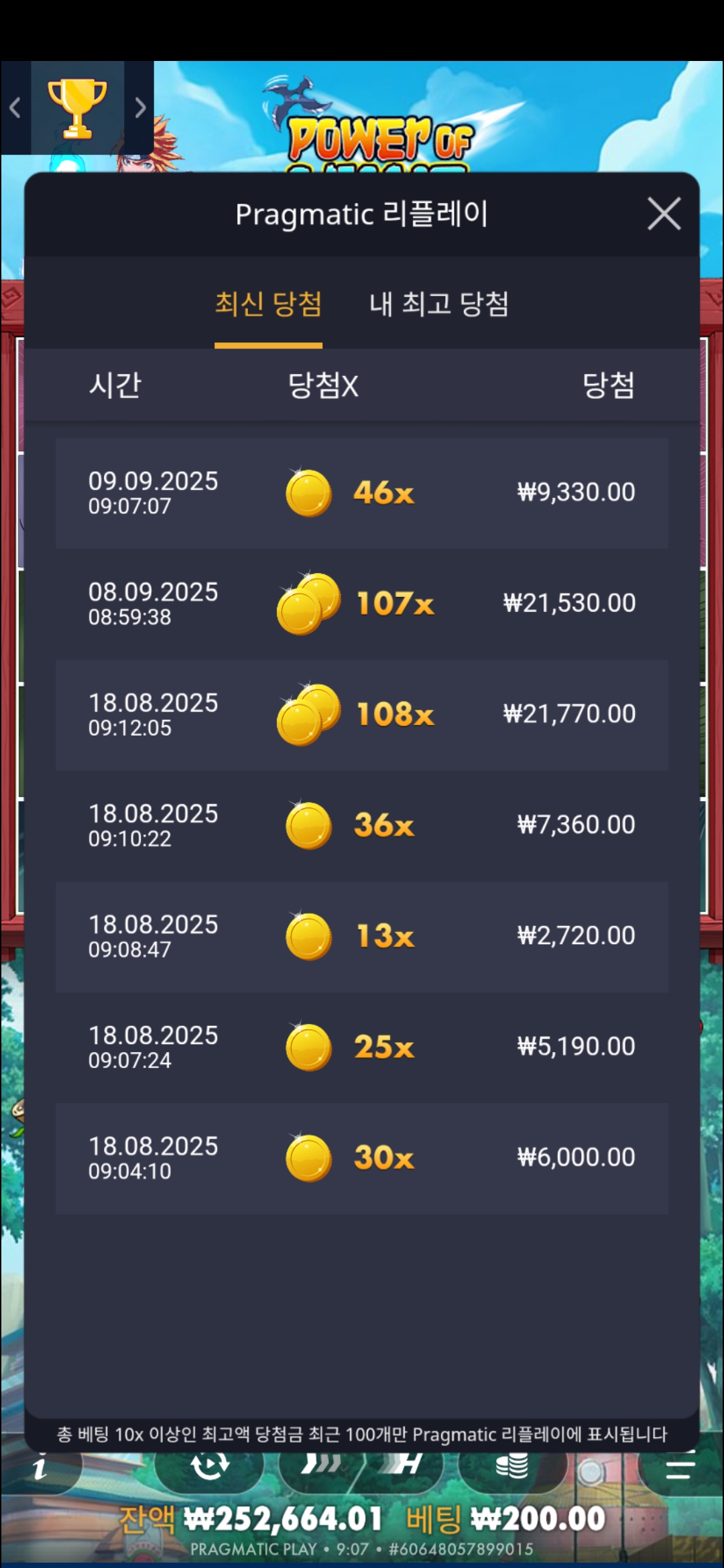Tap the right arrow beside the trophy
Image resolution: width=724 pixels, height=1568 pixels.
pyautogui.click(x=139, y=107)
